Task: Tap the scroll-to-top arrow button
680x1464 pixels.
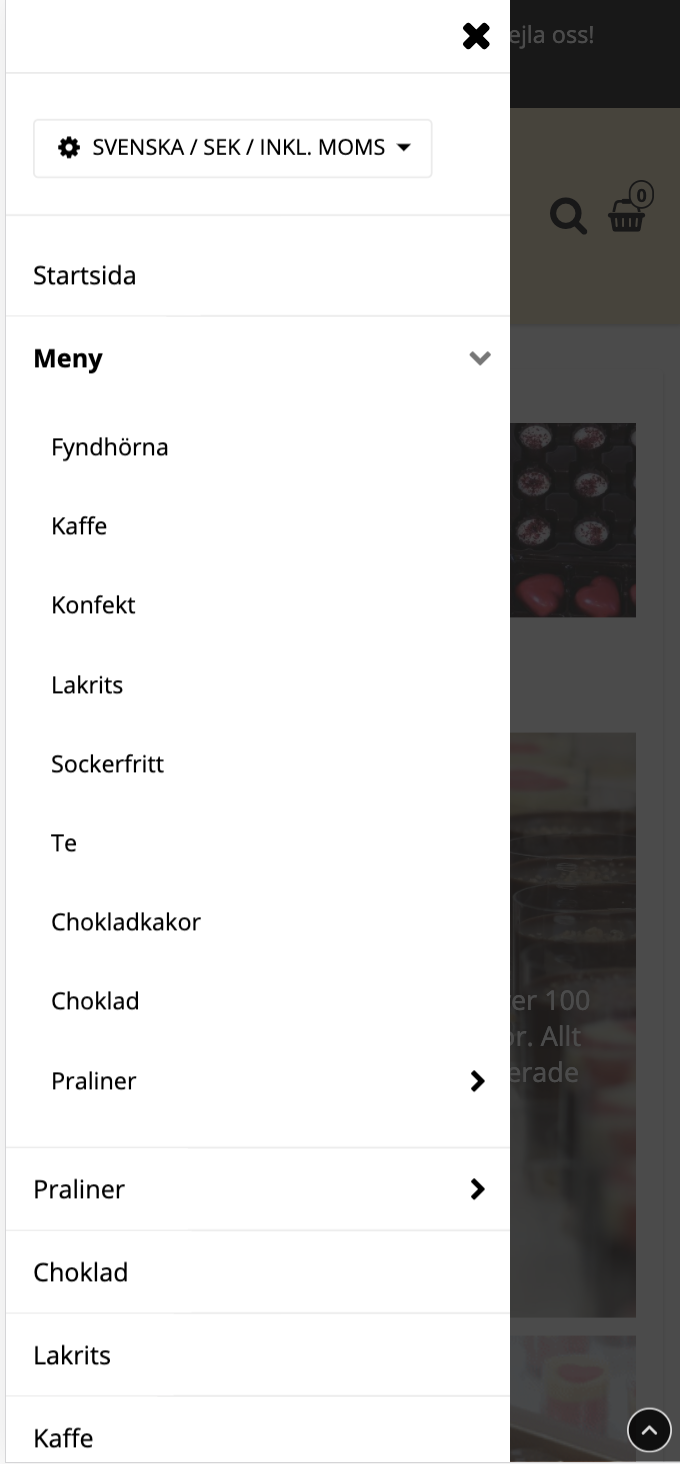Action: point(649,1430)
